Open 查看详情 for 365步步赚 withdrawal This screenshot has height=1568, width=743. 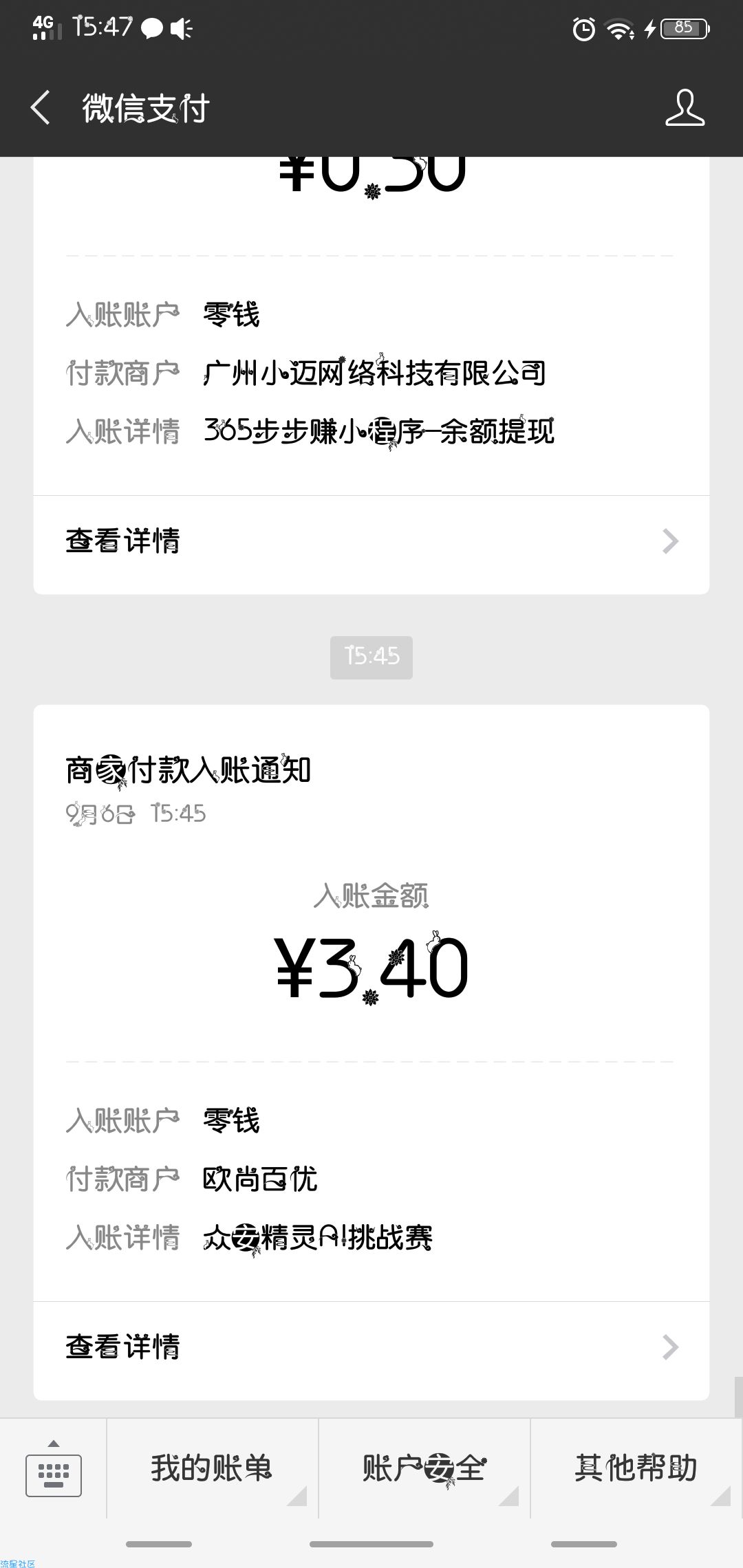pos(371,541)
